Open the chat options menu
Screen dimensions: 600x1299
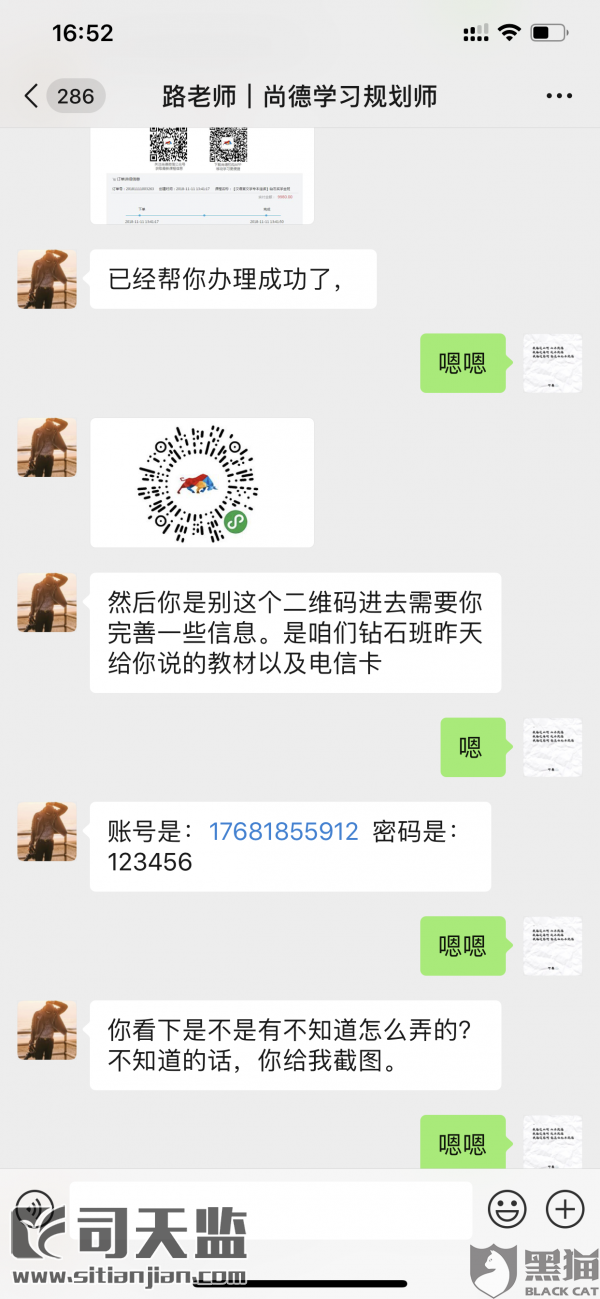click(559, 97)
